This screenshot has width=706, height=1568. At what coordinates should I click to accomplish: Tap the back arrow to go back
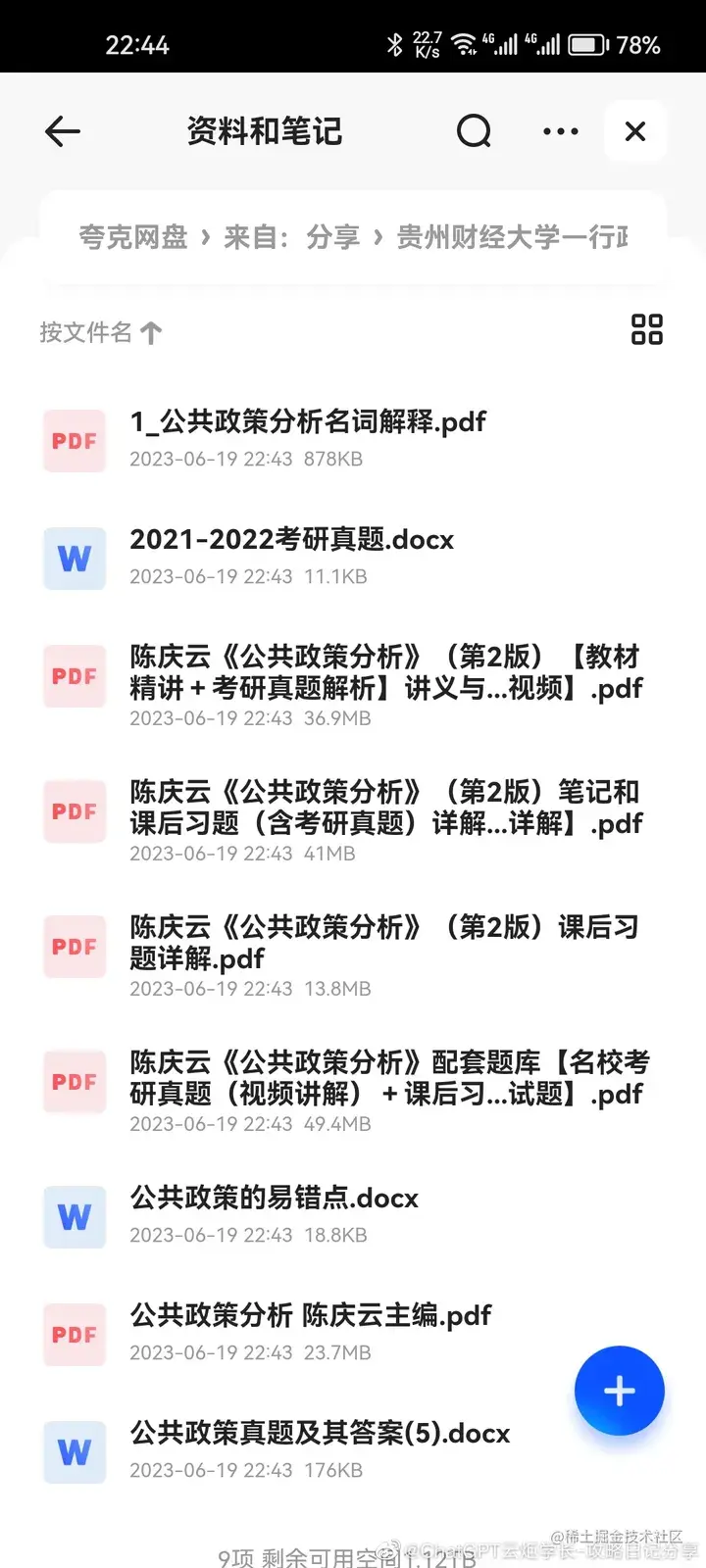click(x=62, y=130)
